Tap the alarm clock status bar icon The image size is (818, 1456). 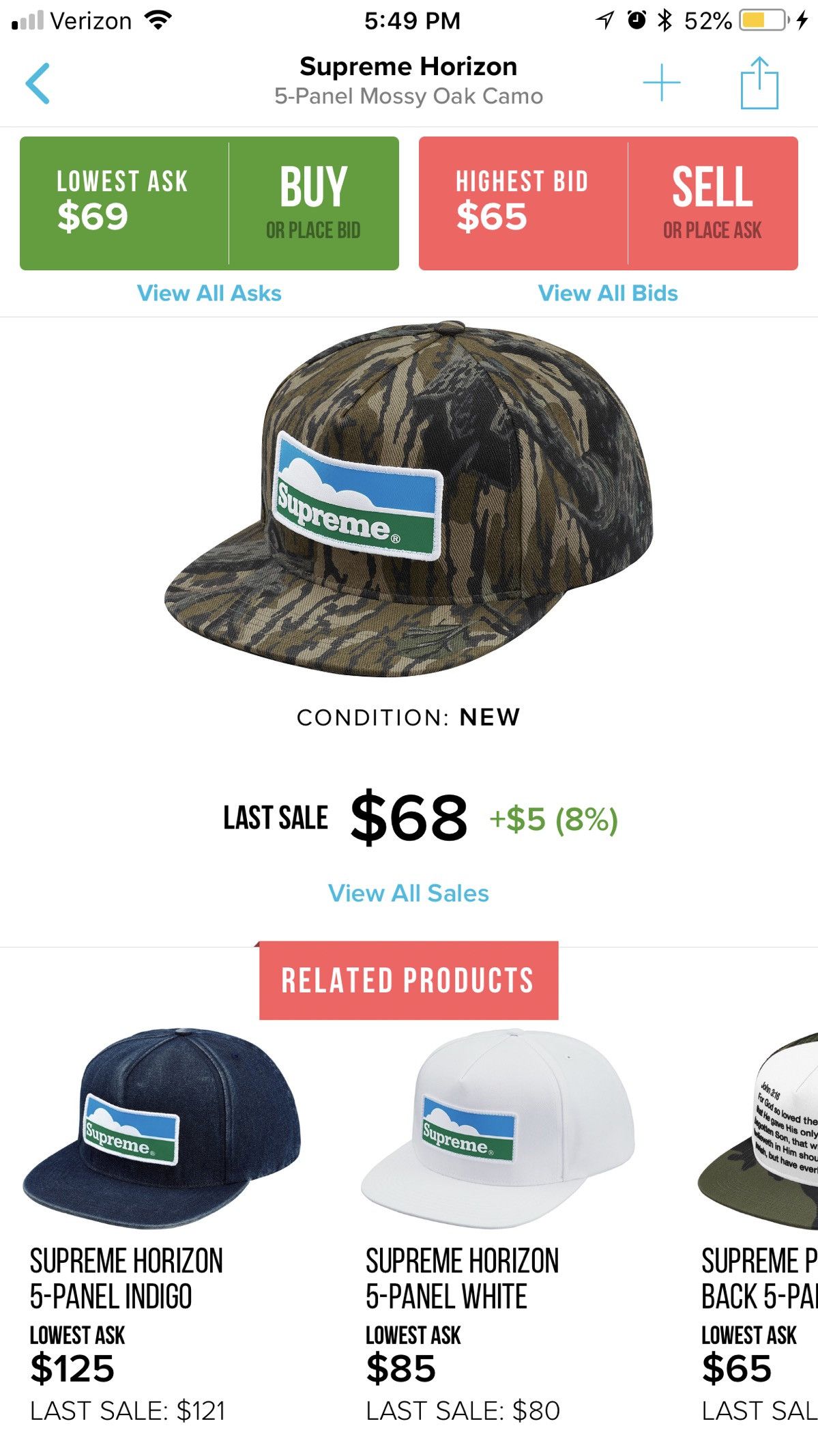pyautogui.click(x=635, y=19)
